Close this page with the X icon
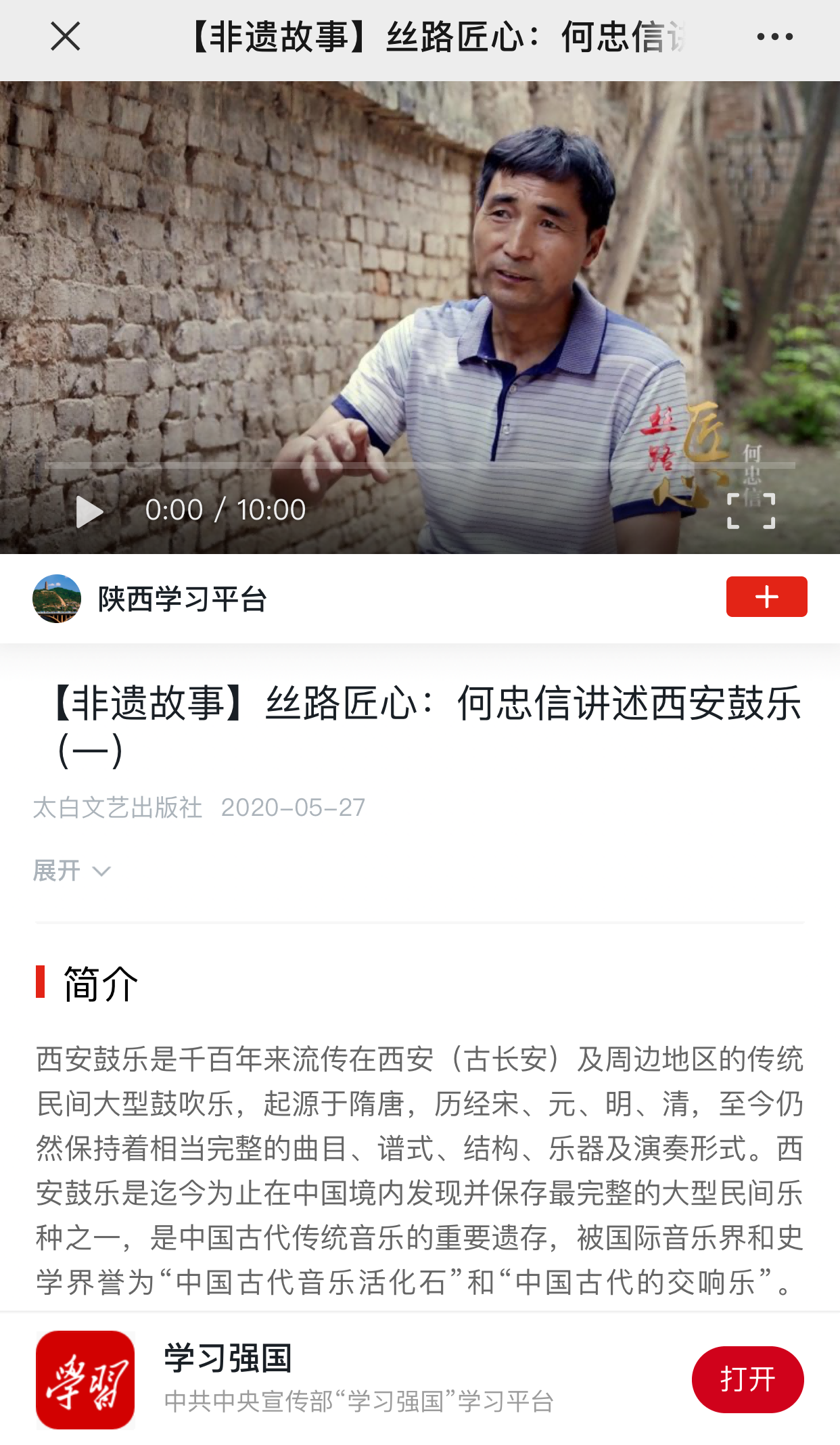The height and width of the screenshot is (1445, 840). click(65, 37)
